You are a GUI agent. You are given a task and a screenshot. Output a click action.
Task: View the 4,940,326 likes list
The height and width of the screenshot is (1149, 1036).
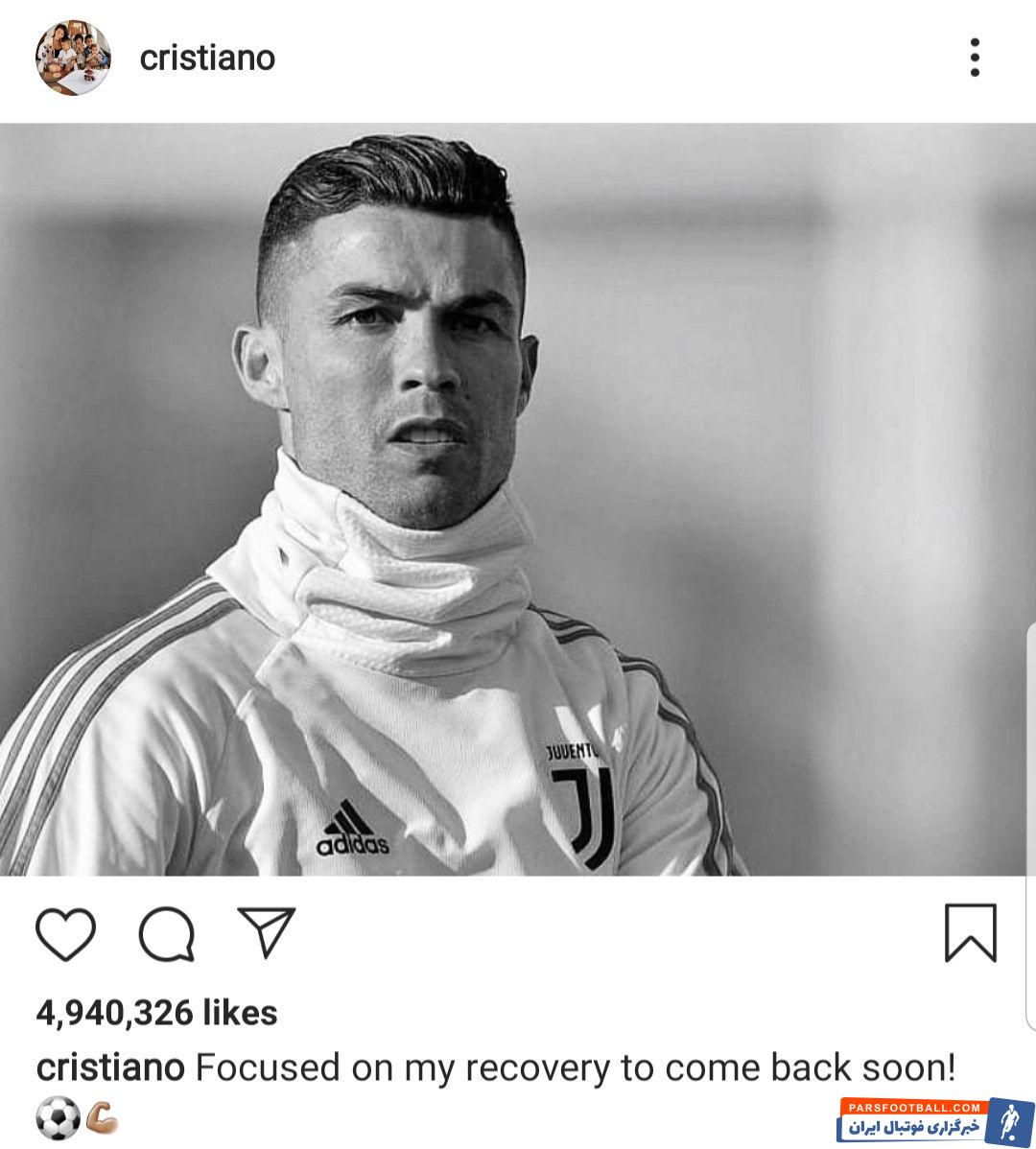pos(156,1013)
